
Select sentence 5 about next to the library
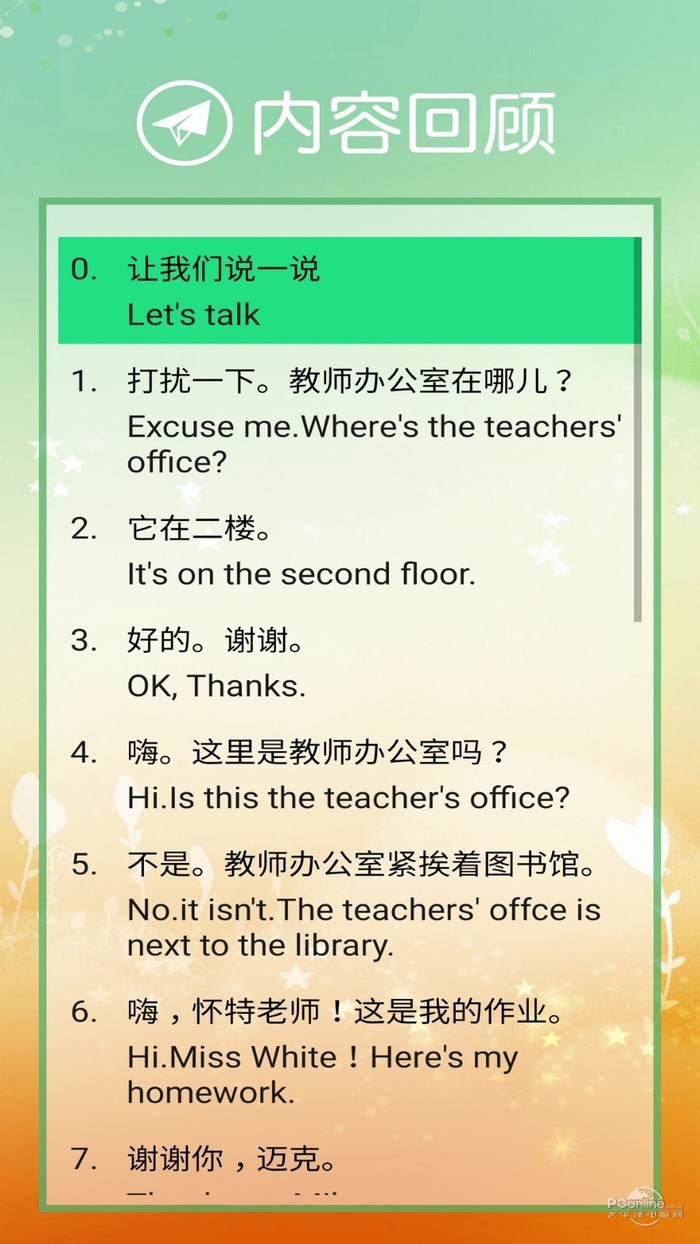[x=346, y=905]
